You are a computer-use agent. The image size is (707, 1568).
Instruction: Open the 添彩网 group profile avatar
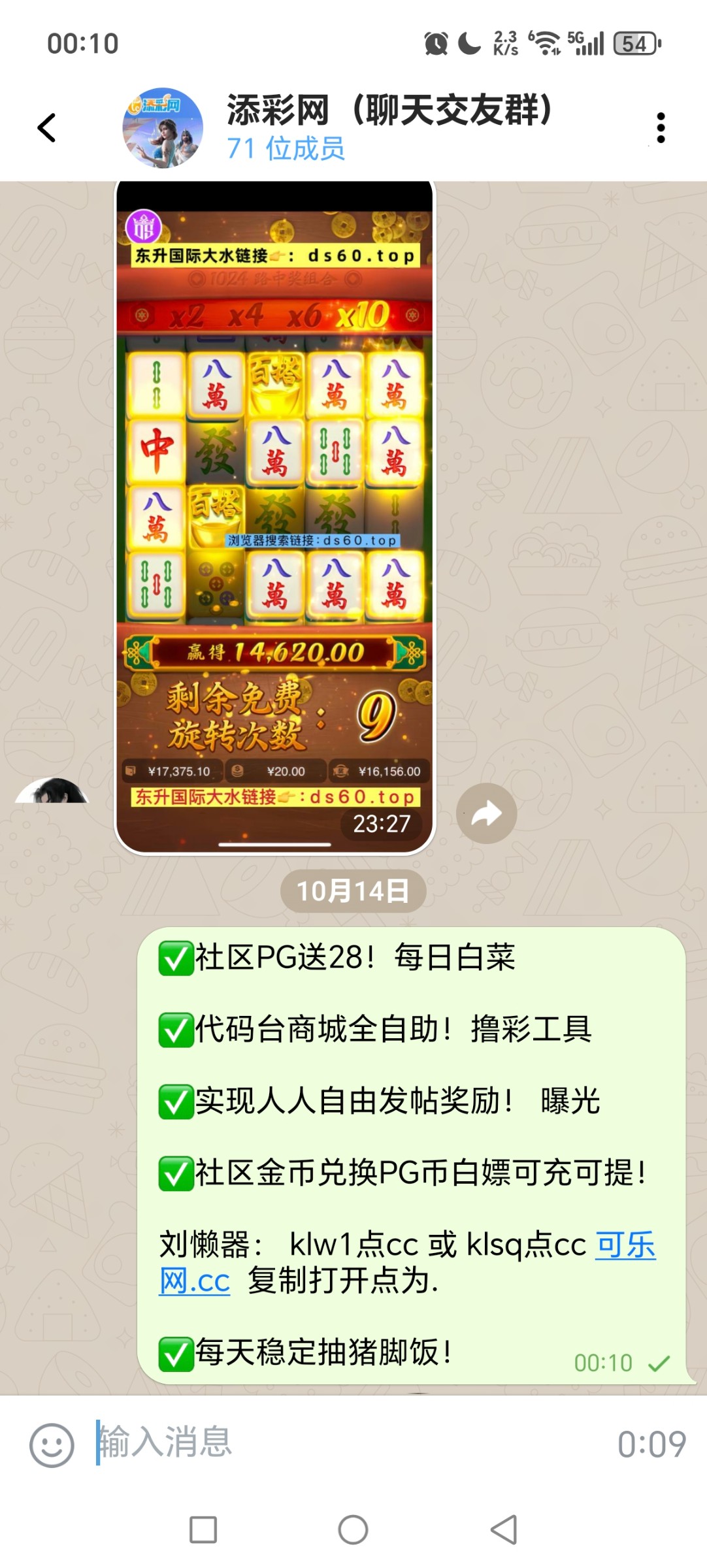pos(162,128)
